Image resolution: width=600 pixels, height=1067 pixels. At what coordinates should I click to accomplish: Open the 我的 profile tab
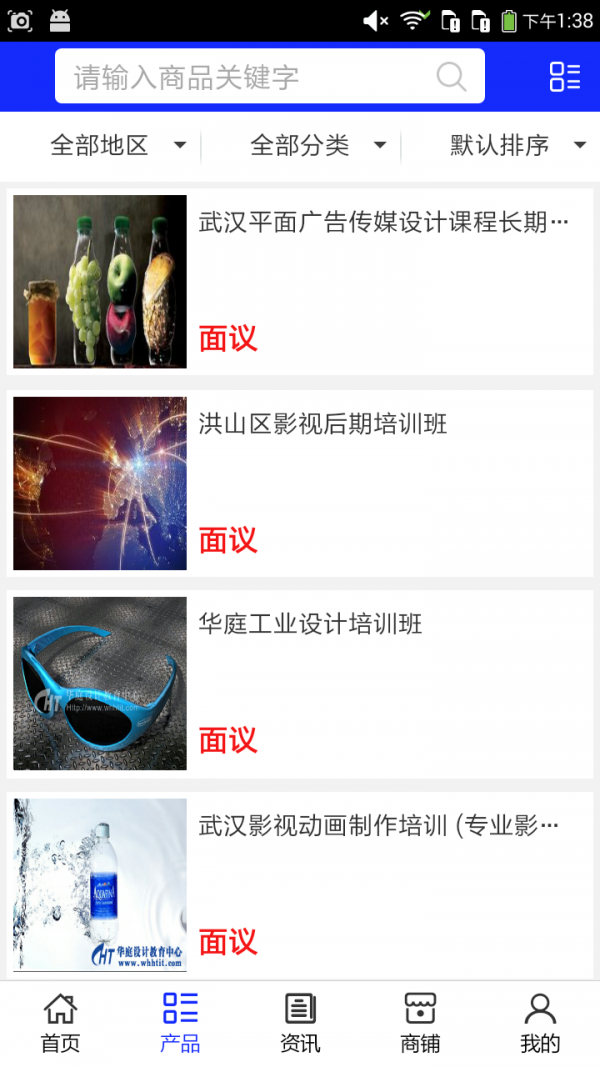click(540, 1023)
